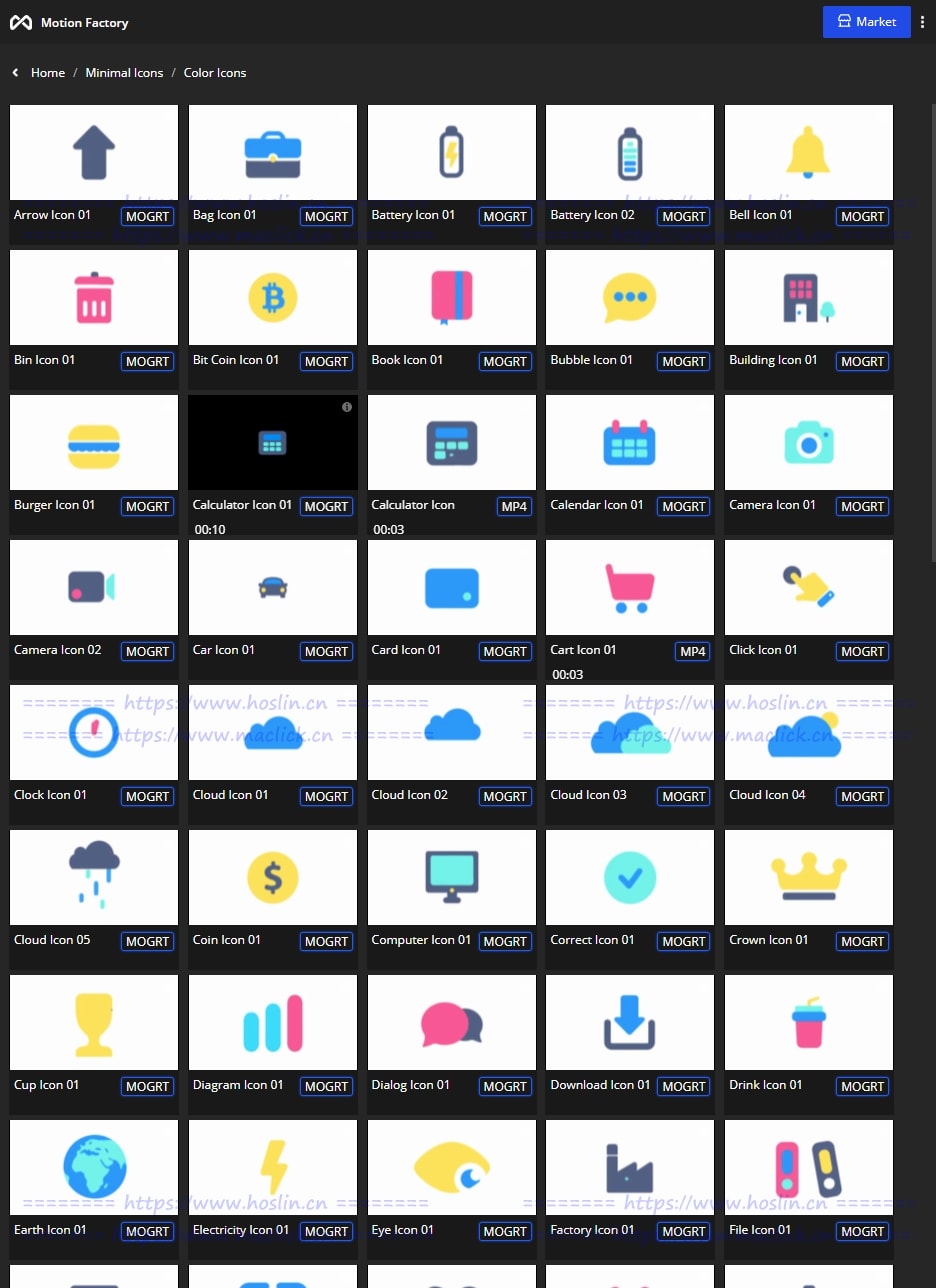Choose the Earth Icon 01 tile
This screenshot has height=1288, width=936.
coord(94,1168)
